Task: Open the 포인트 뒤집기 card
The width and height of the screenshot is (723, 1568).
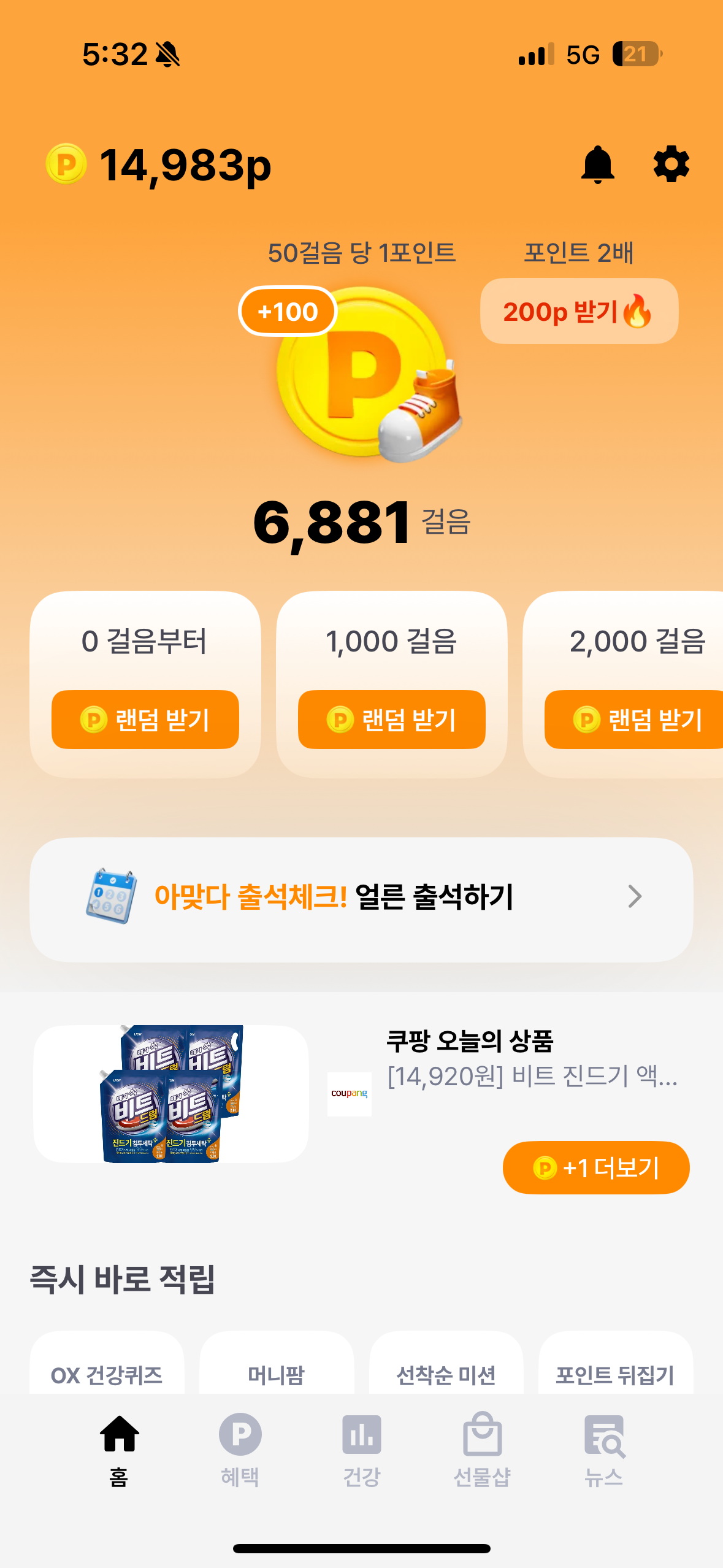Action: click(x=616, y=1372)
